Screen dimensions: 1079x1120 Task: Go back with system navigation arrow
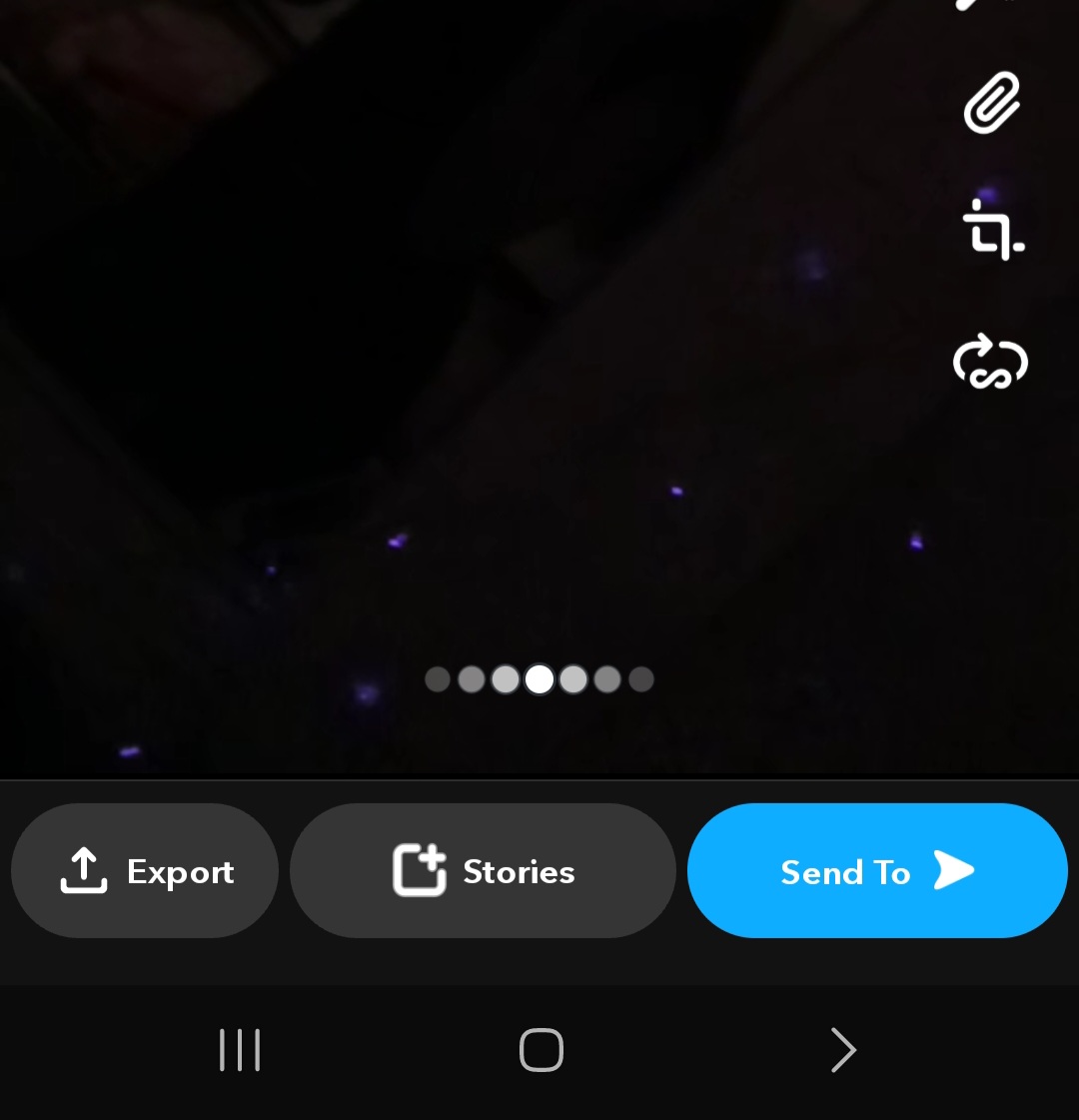click(x=842, y=1050)
